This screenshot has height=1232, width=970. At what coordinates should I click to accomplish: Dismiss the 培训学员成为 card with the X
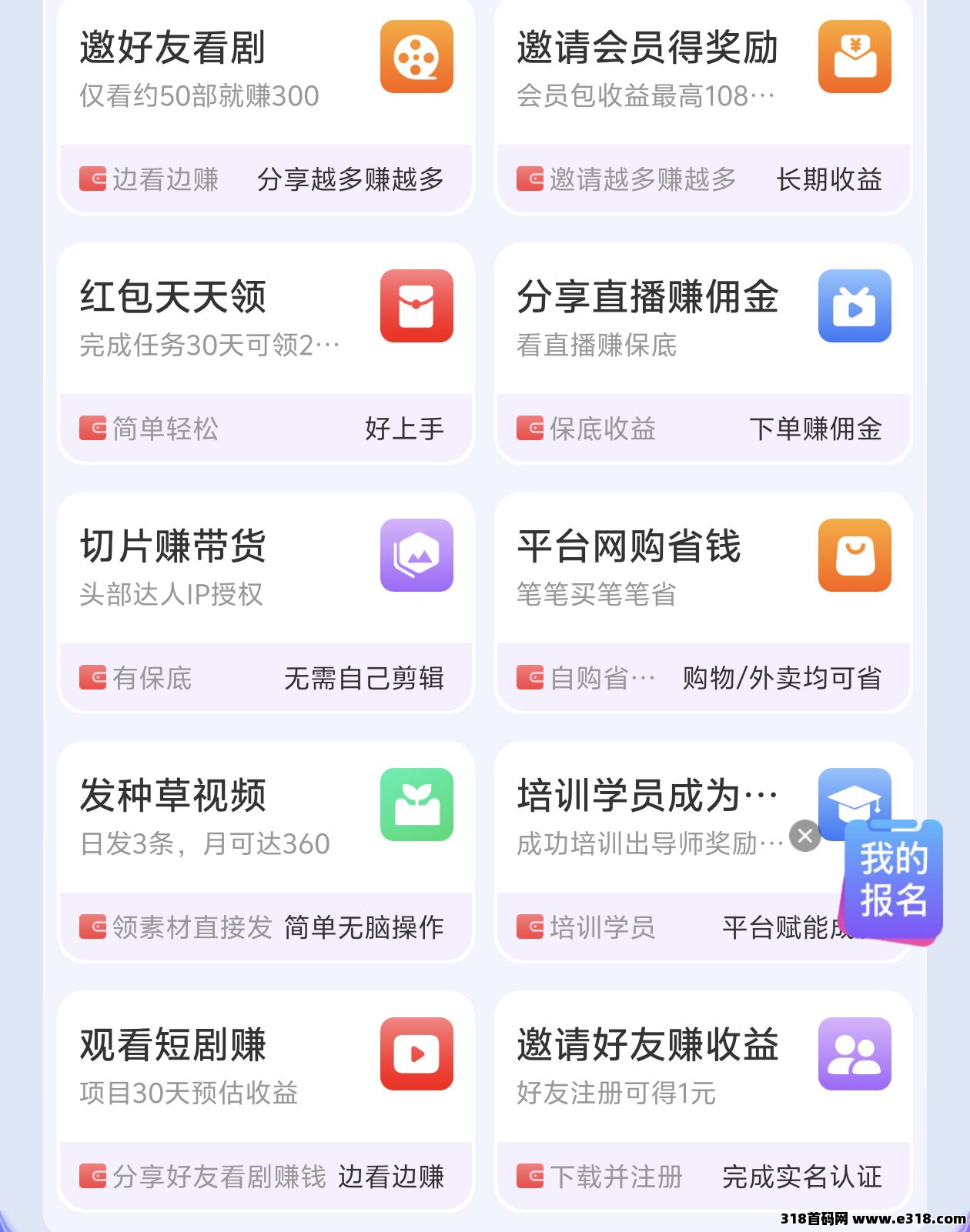[804, 836]
